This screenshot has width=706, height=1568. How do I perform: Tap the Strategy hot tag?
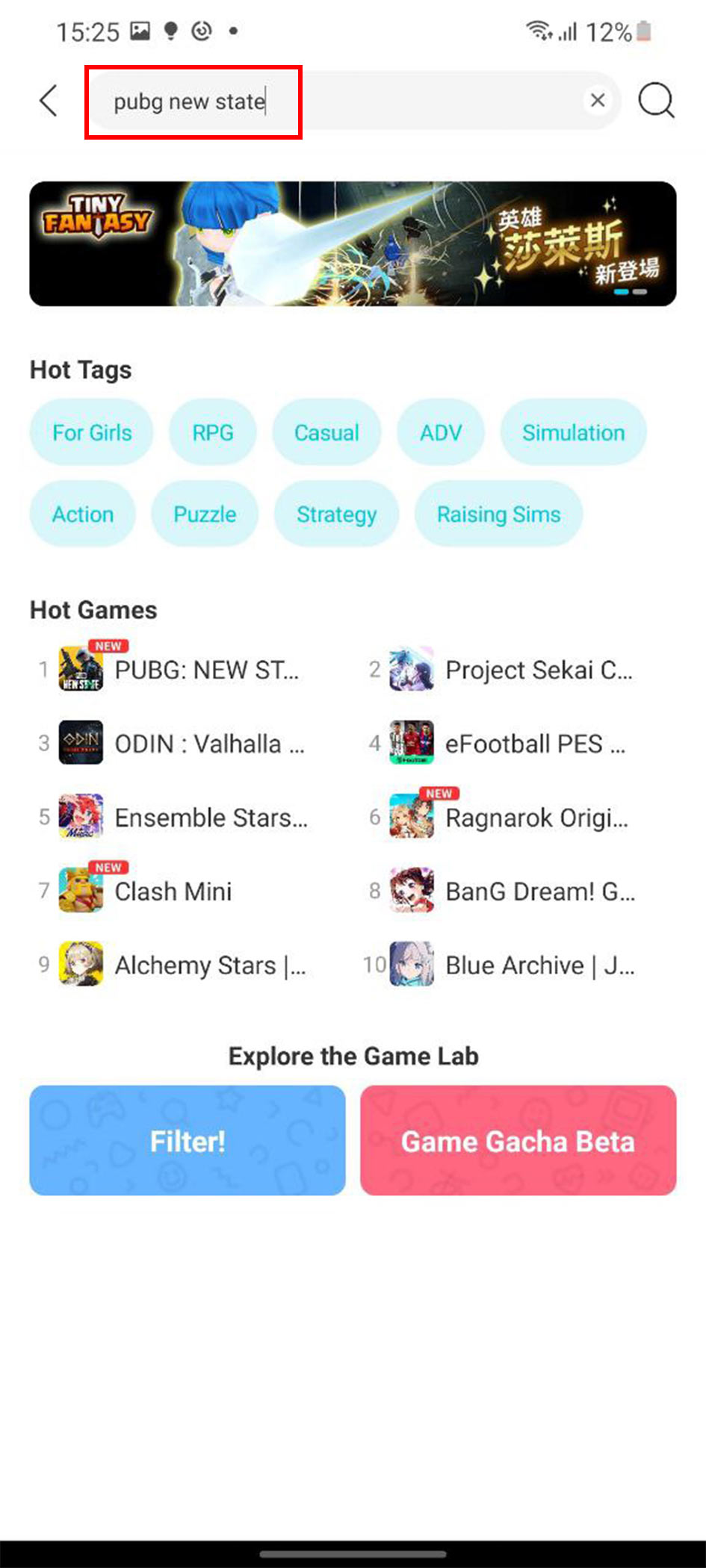pyautogui.click(x=336, y=514)
